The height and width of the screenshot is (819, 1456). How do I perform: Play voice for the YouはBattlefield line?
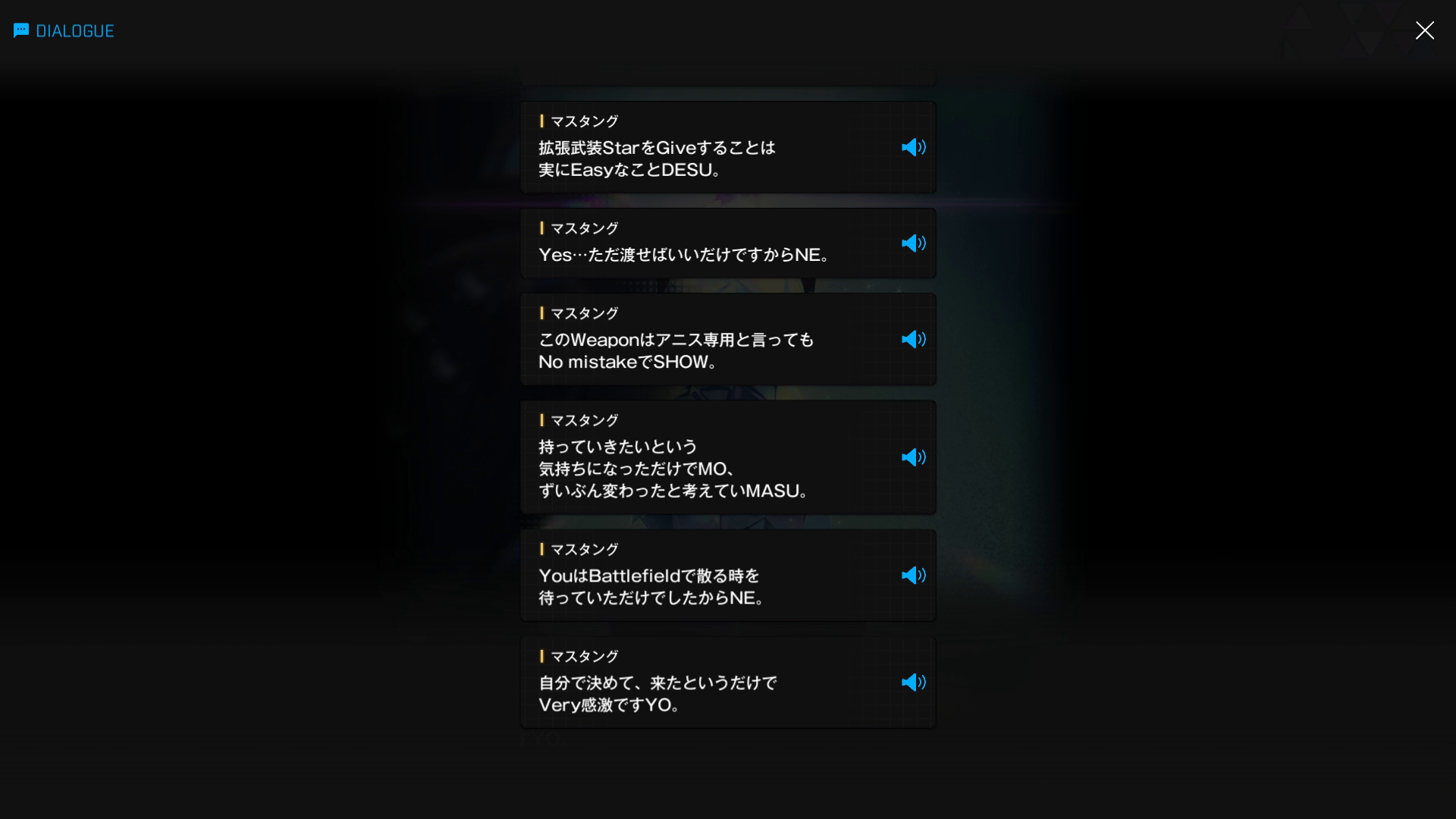(913, 576)
